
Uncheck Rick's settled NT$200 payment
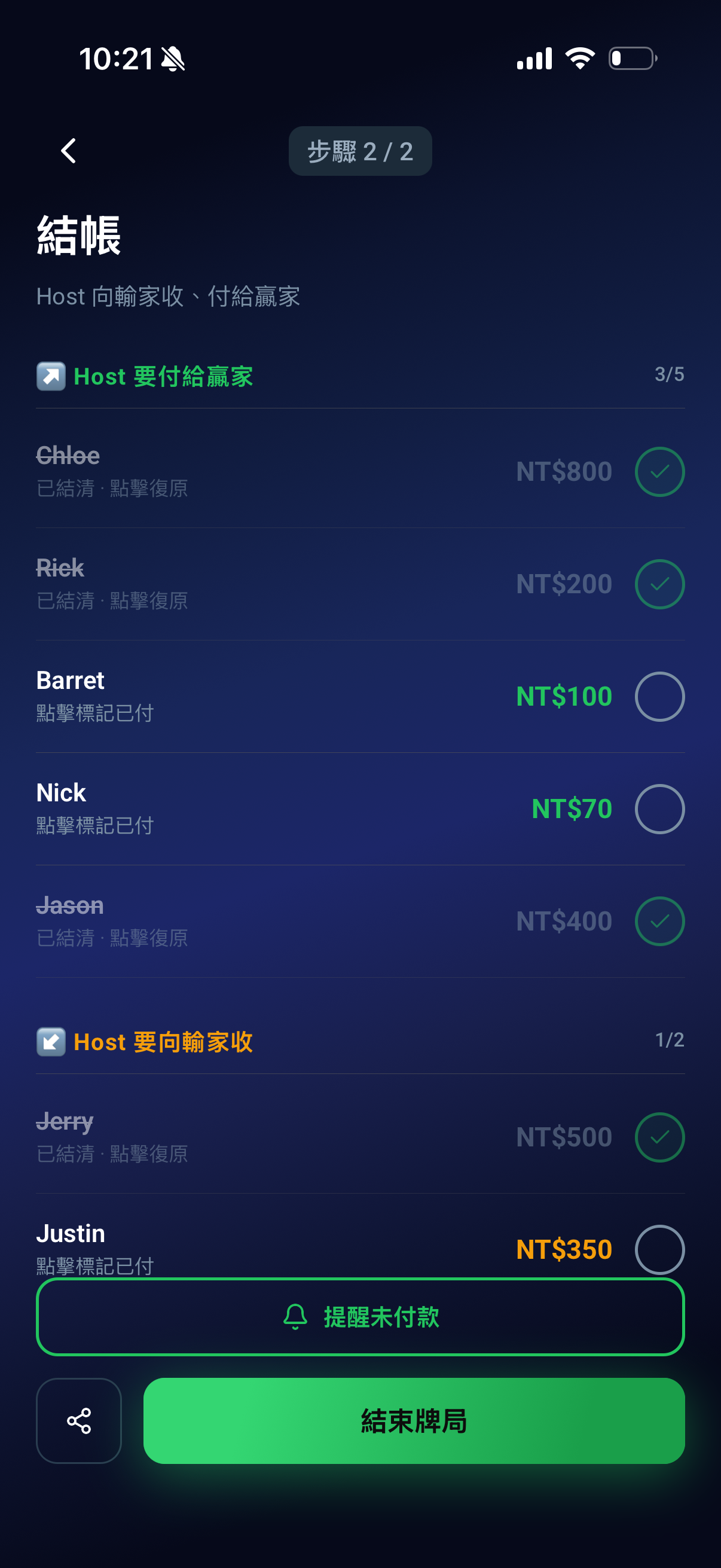(659, 584)
